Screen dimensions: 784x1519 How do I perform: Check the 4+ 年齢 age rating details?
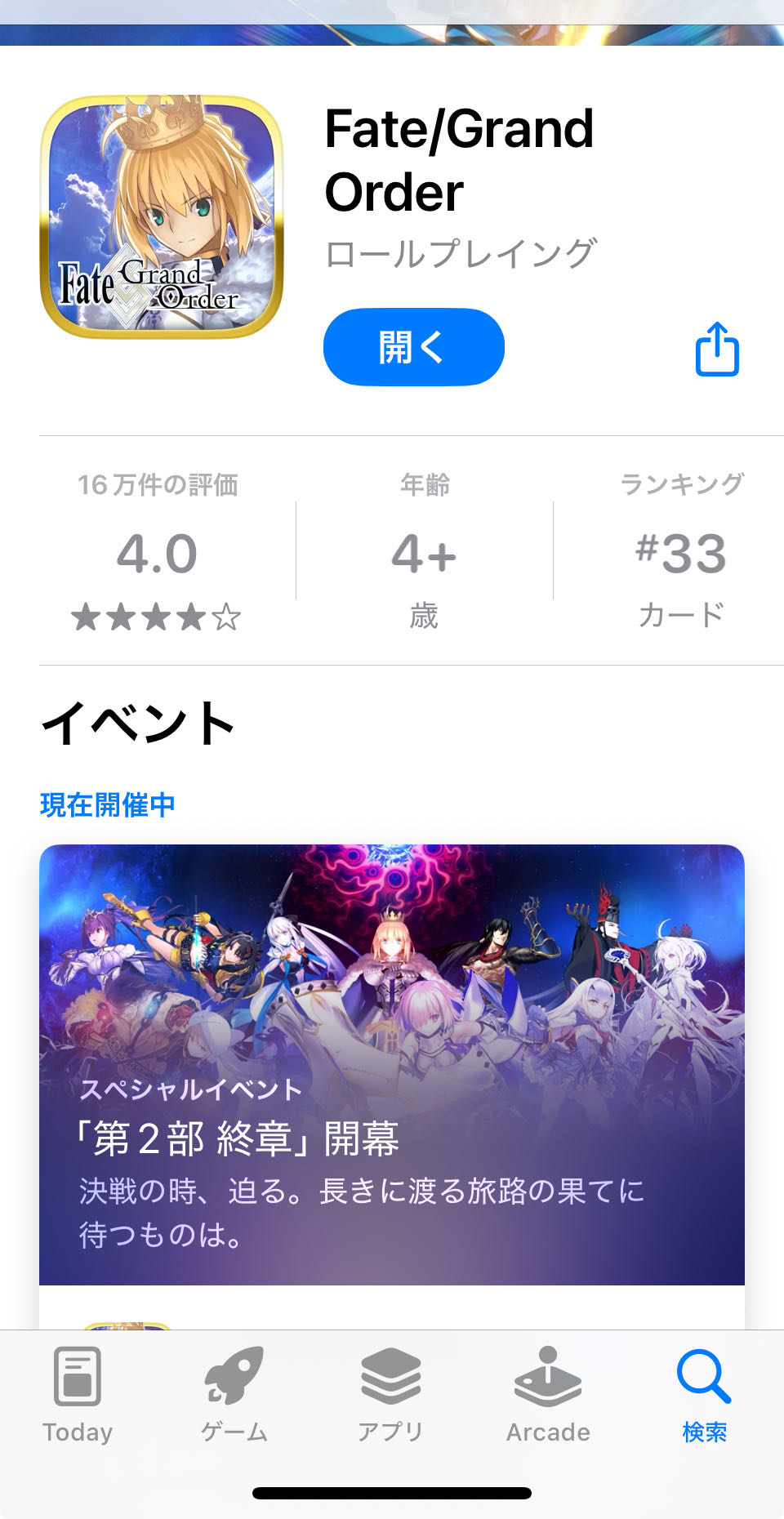424,552
